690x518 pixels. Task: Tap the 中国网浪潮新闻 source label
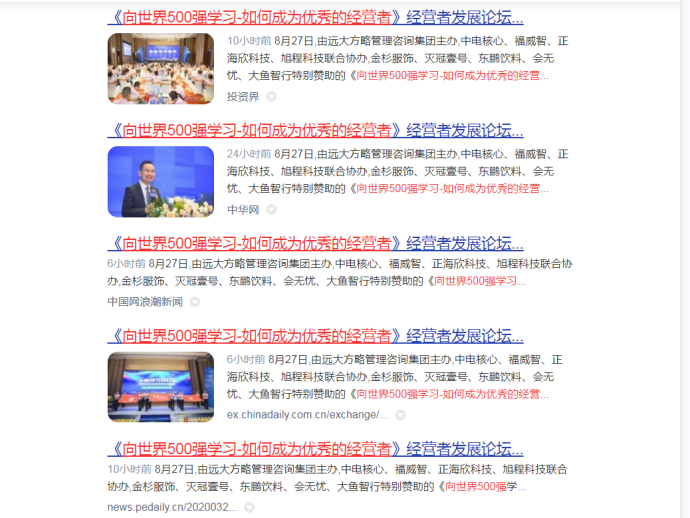pos(145,301)
